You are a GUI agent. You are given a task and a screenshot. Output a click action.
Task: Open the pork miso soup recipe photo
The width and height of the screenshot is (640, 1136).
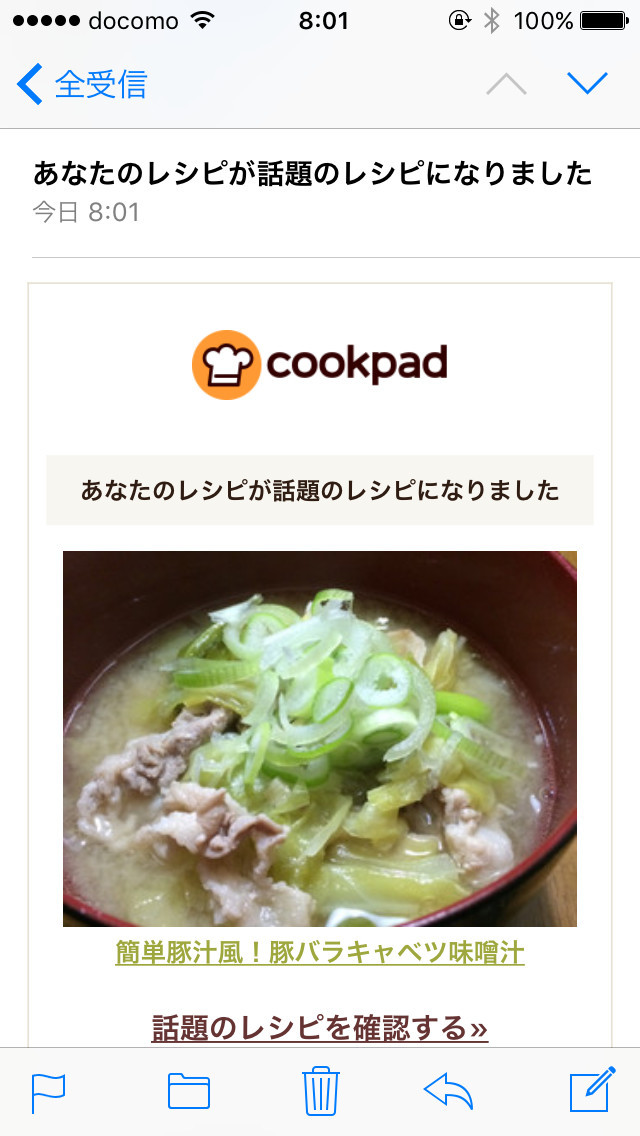coord(320,738)
